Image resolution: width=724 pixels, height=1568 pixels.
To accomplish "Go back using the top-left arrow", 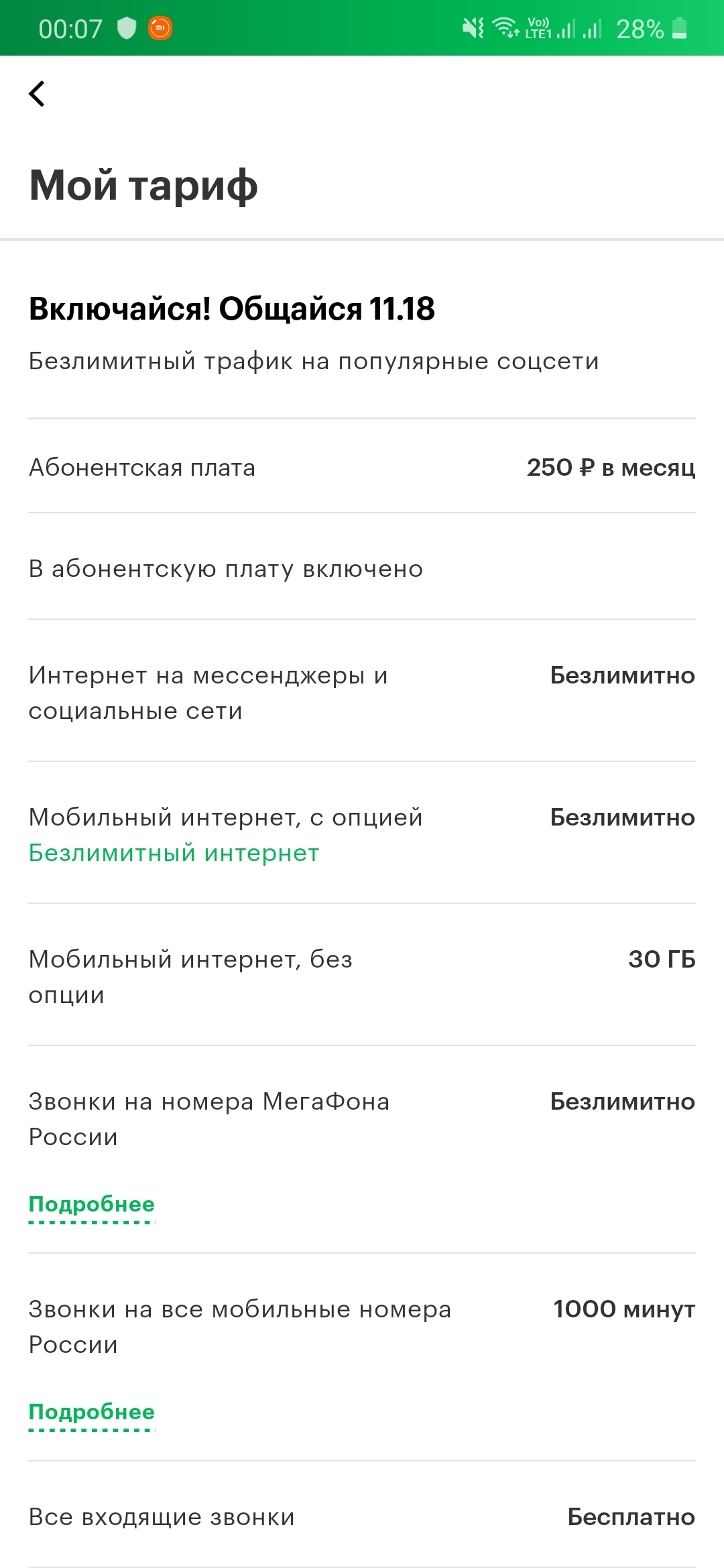I will tap(38, 94).
